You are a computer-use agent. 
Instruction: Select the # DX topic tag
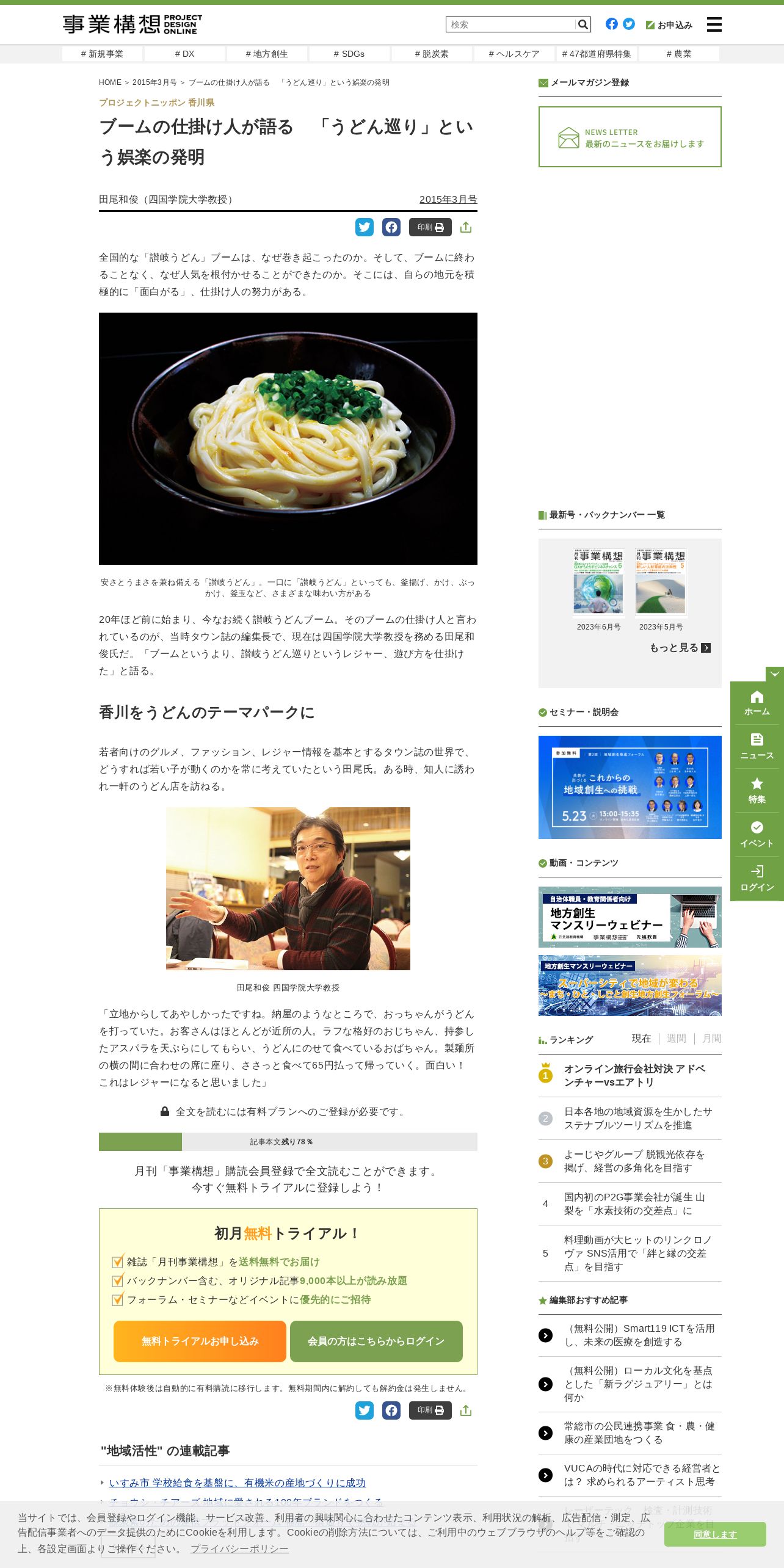coord(184,54)
